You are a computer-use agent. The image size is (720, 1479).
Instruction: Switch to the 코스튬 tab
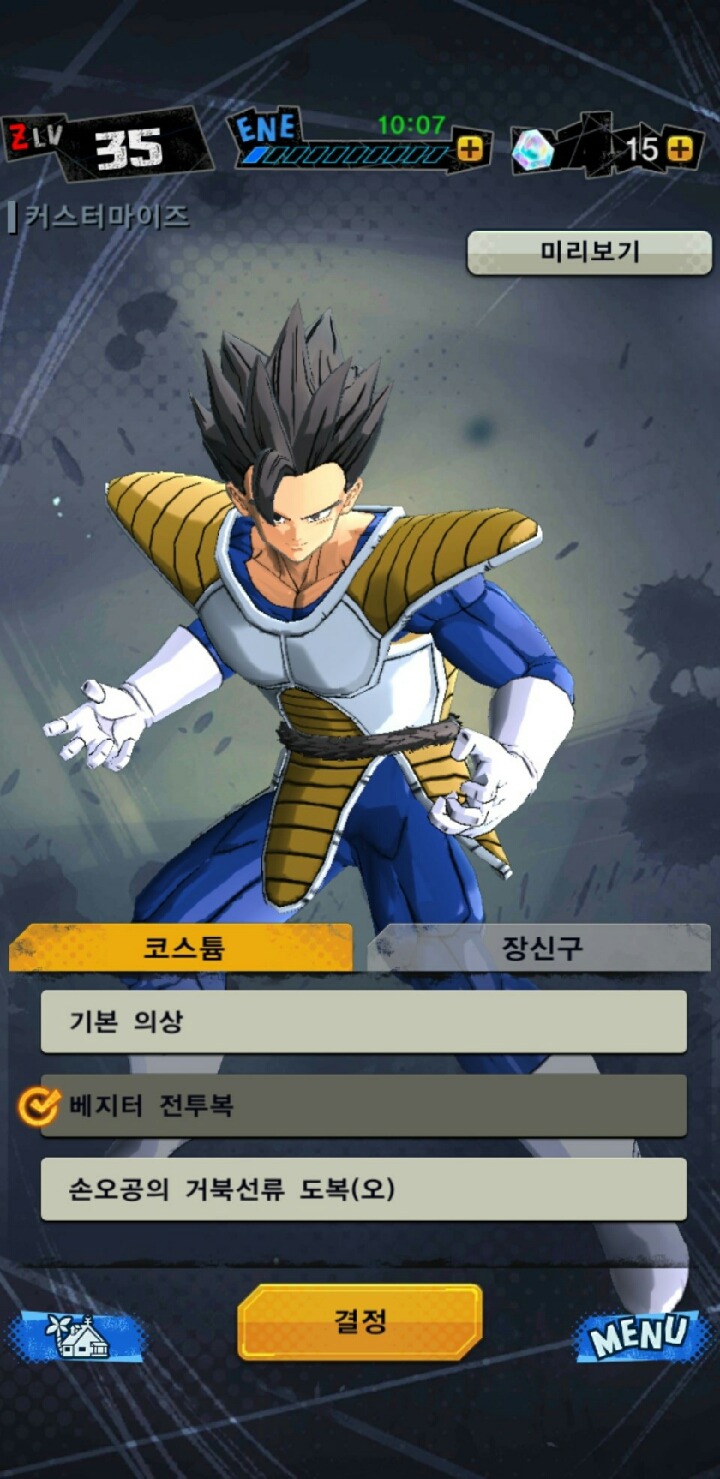(182, 948)
